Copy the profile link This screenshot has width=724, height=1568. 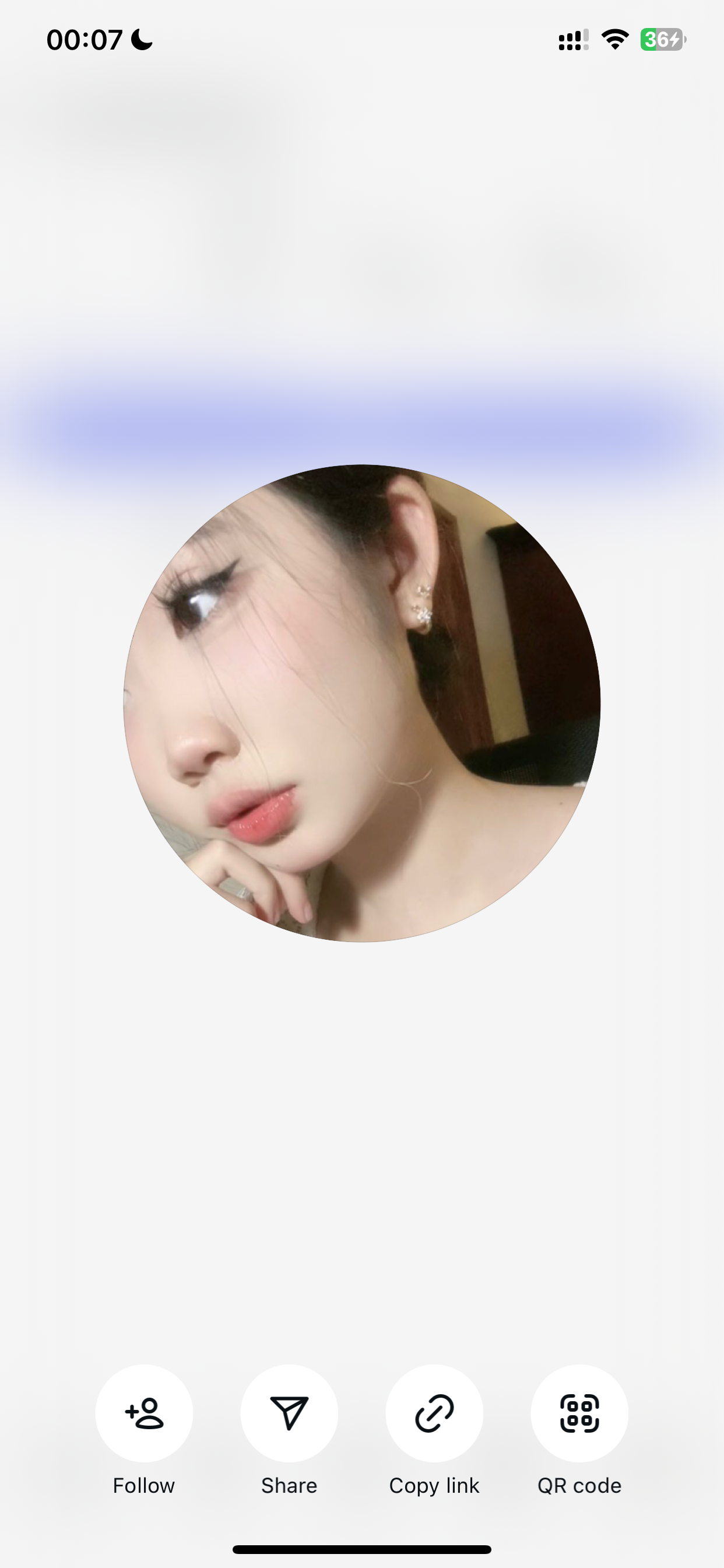[x=434, y=1413]
